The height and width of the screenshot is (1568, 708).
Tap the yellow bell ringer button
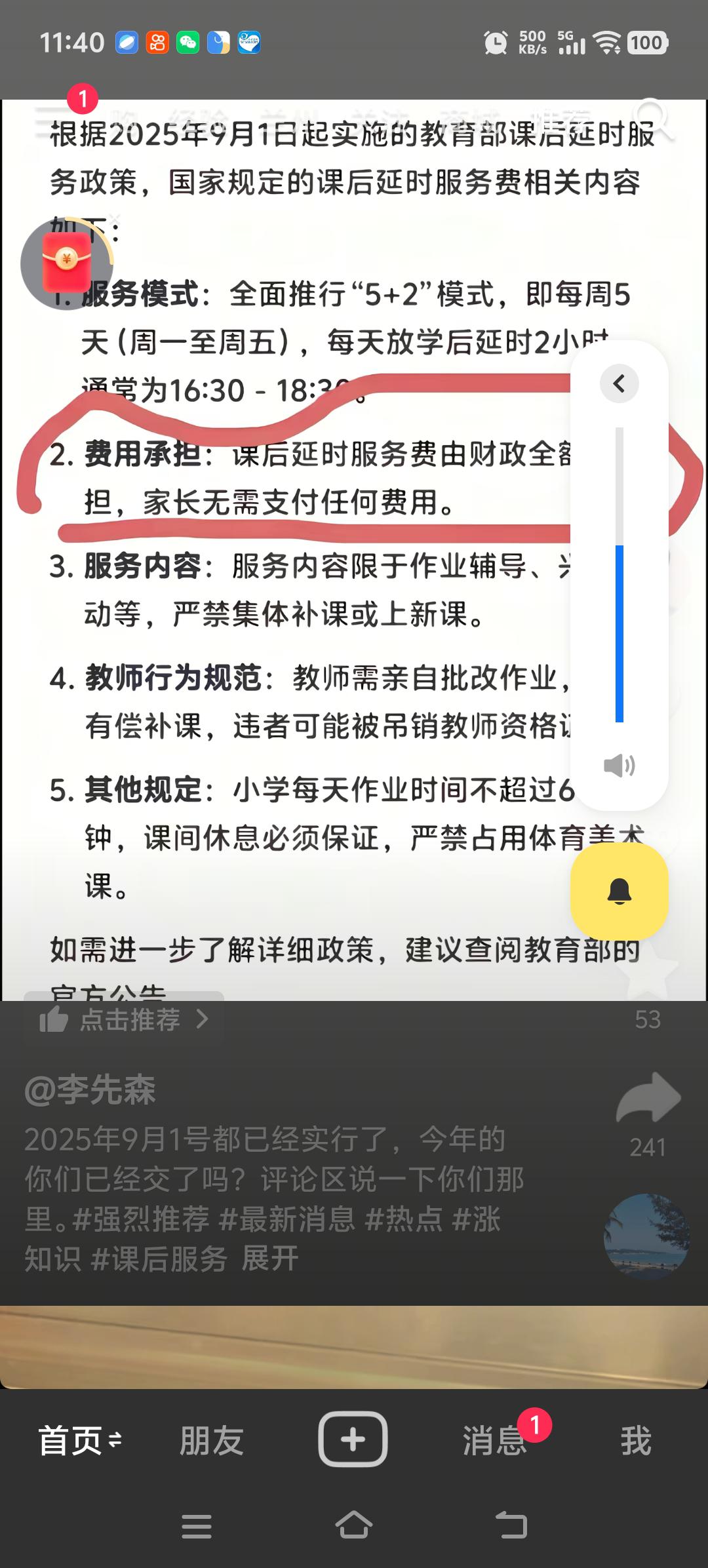tap(619, 892)
